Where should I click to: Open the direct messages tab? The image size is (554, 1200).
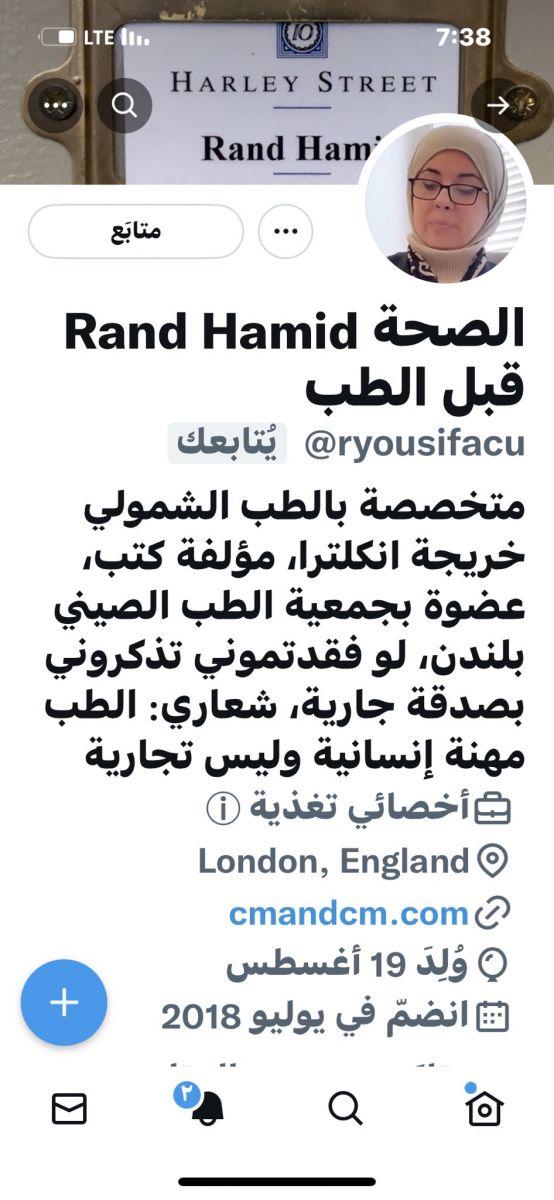(x=69, y=1109)
